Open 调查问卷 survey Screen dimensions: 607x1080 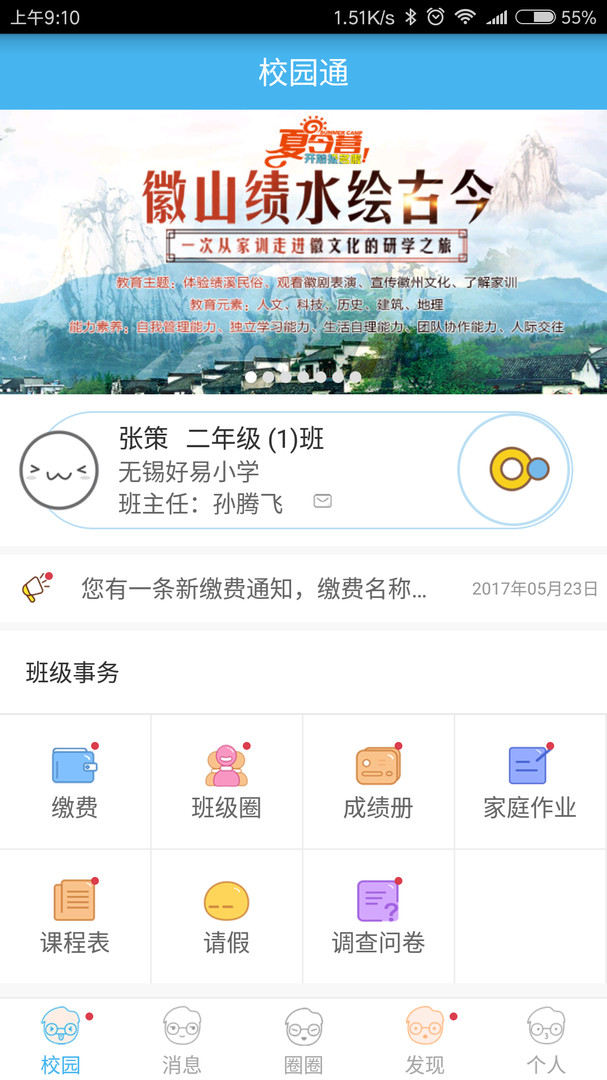[x=378, y=916]
